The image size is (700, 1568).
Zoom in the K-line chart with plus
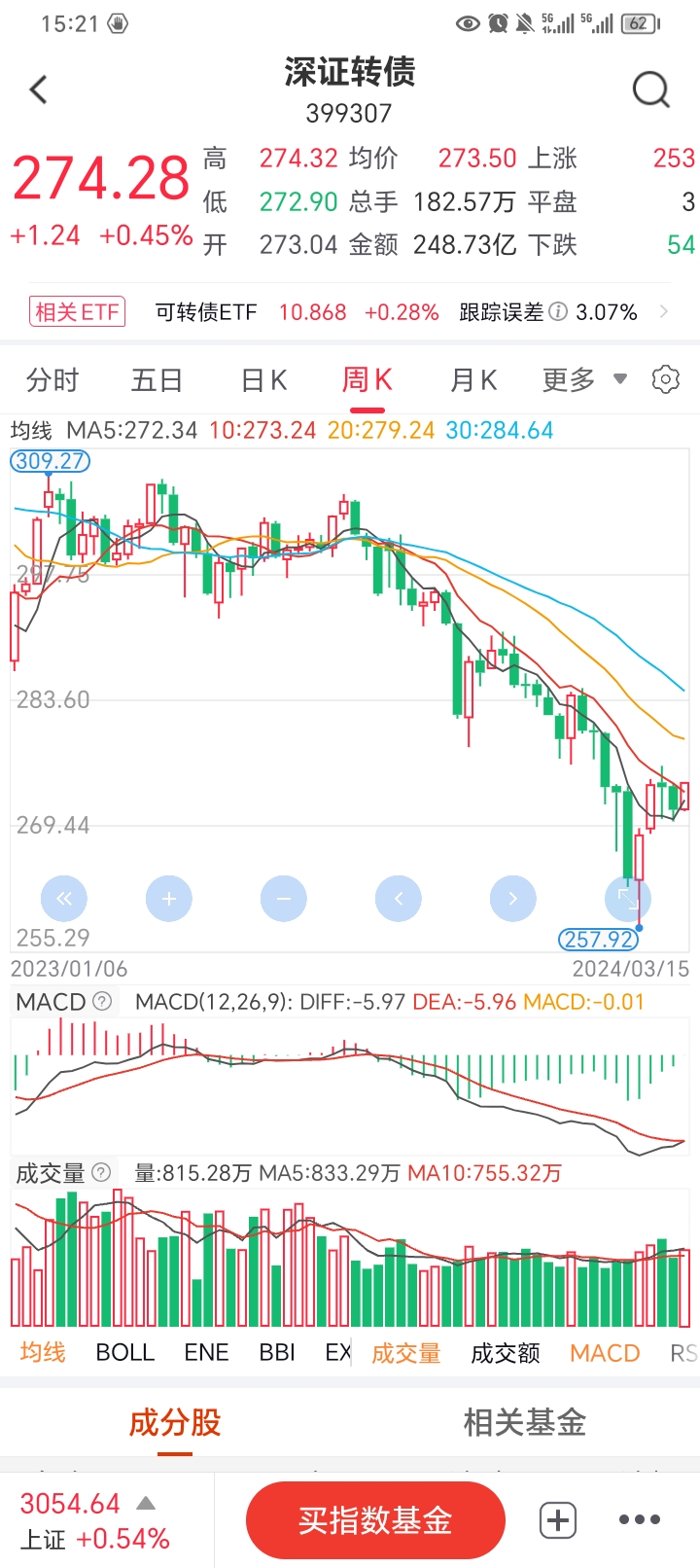click(169, 899)
